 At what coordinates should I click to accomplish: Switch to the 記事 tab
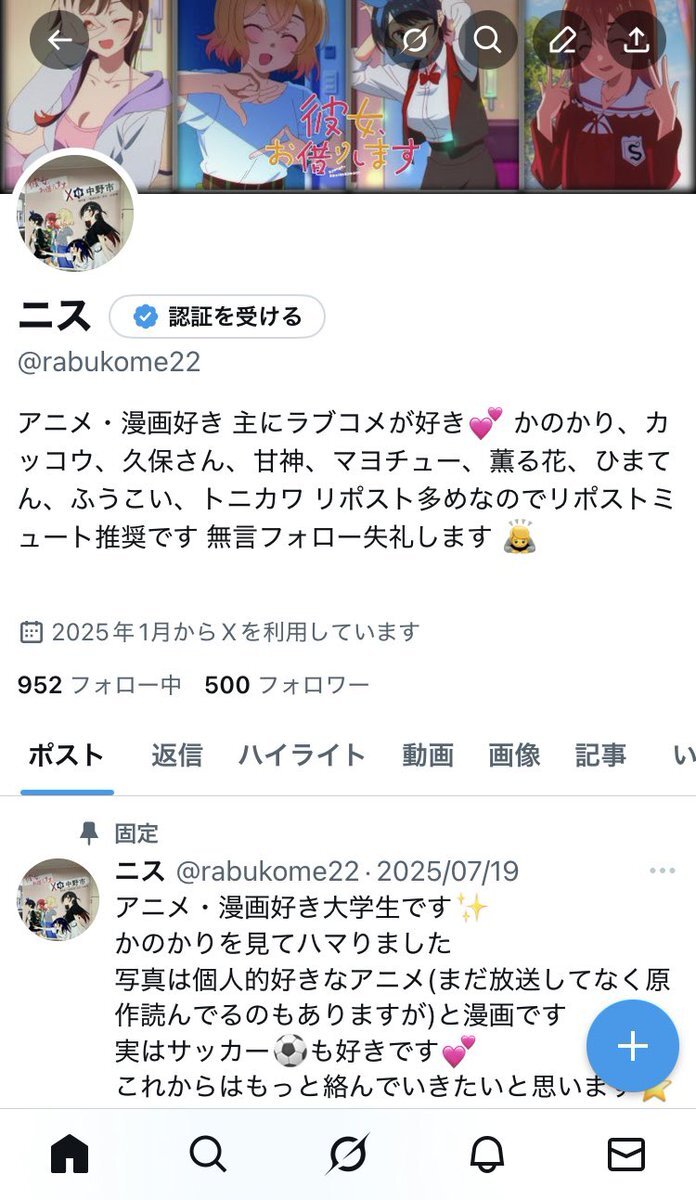tap(601, 755)
